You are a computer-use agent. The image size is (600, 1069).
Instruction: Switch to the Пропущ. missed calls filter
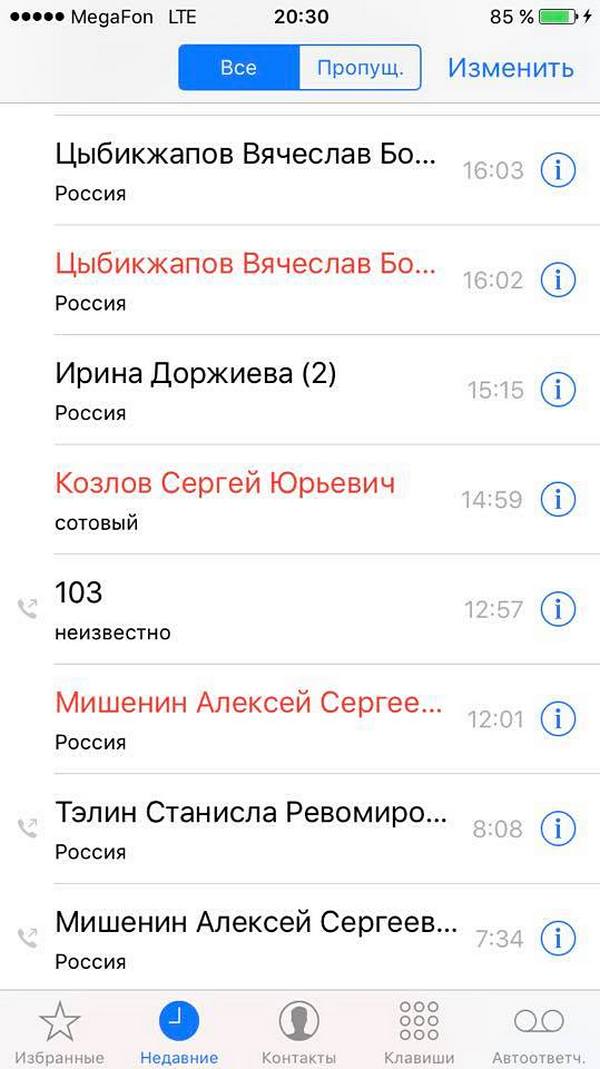[x=360, y=67]
